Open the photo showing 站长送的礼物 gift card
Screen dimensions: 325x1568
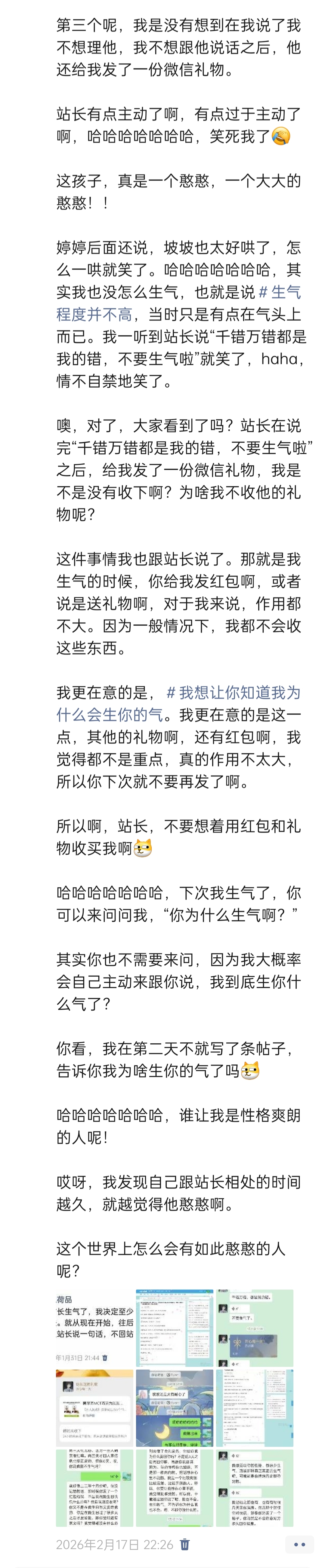point(94,1407)
